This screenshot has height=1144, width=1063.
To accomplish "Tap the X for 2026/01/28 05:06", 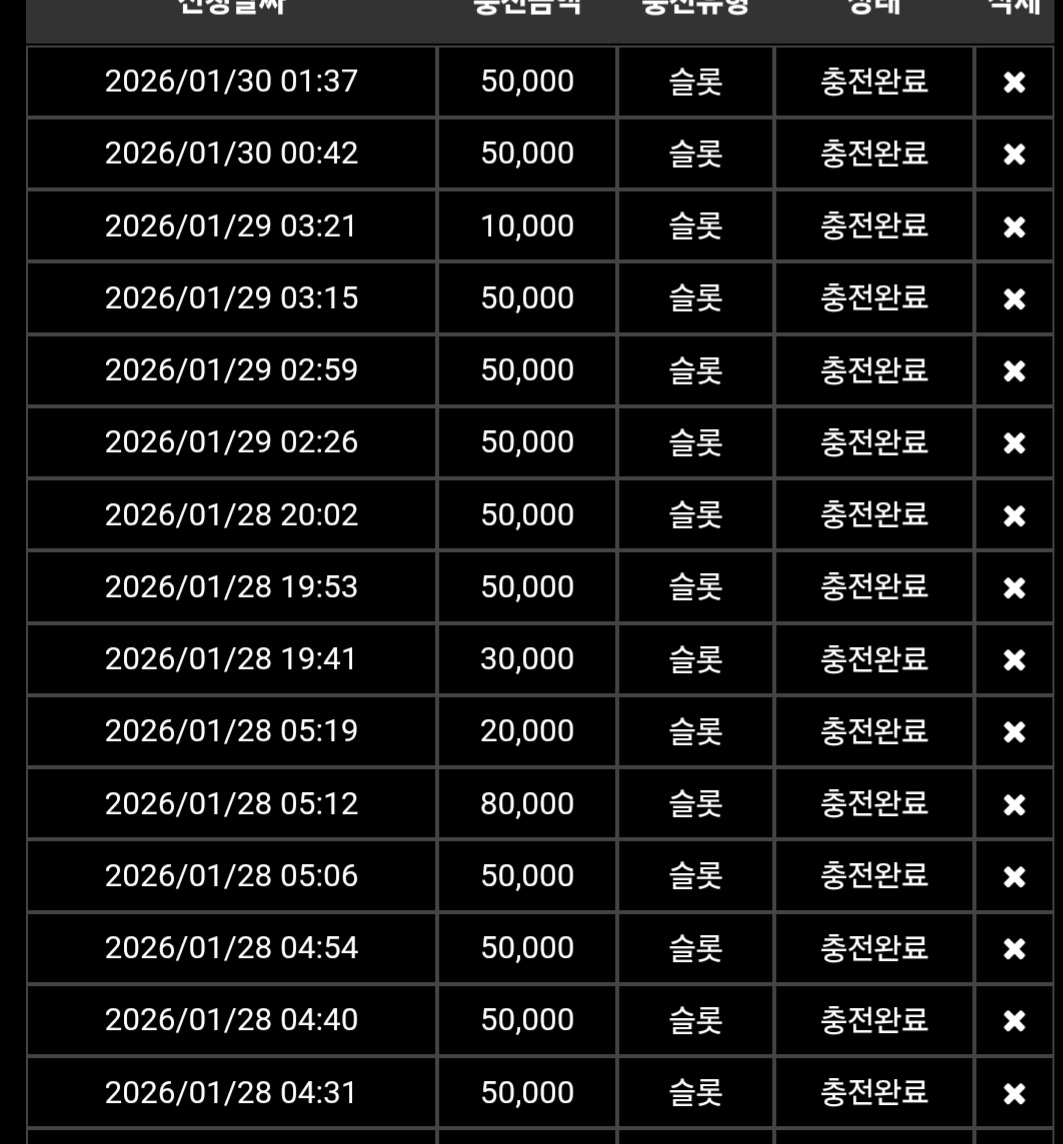I will pyautogui.click(x=1014, y=877).
